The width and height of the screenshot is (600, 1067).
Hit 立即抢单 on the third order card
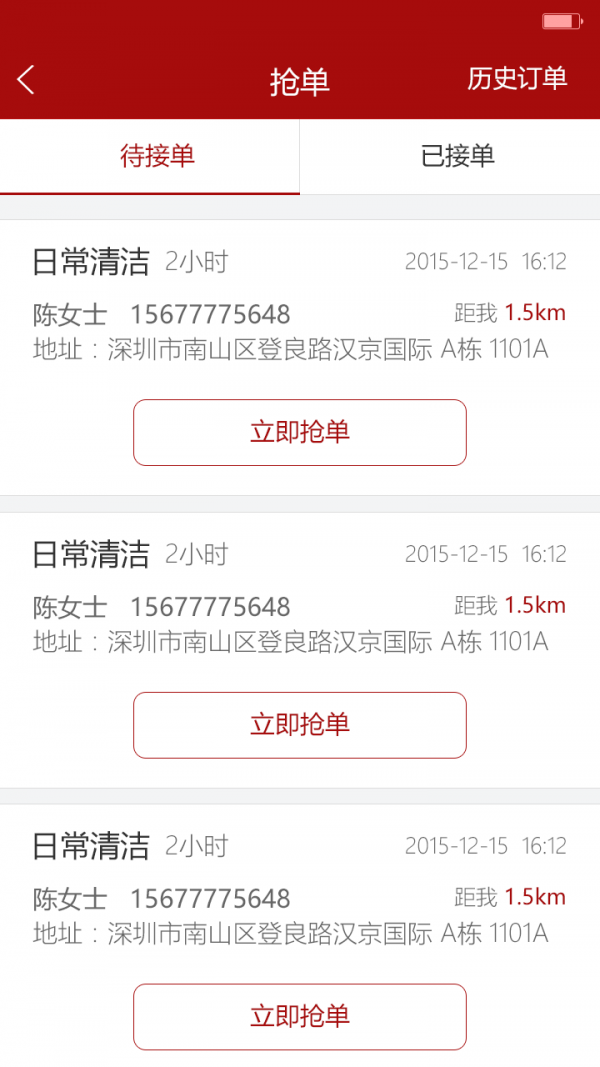pyautogui.click(x=300, y=1017)
